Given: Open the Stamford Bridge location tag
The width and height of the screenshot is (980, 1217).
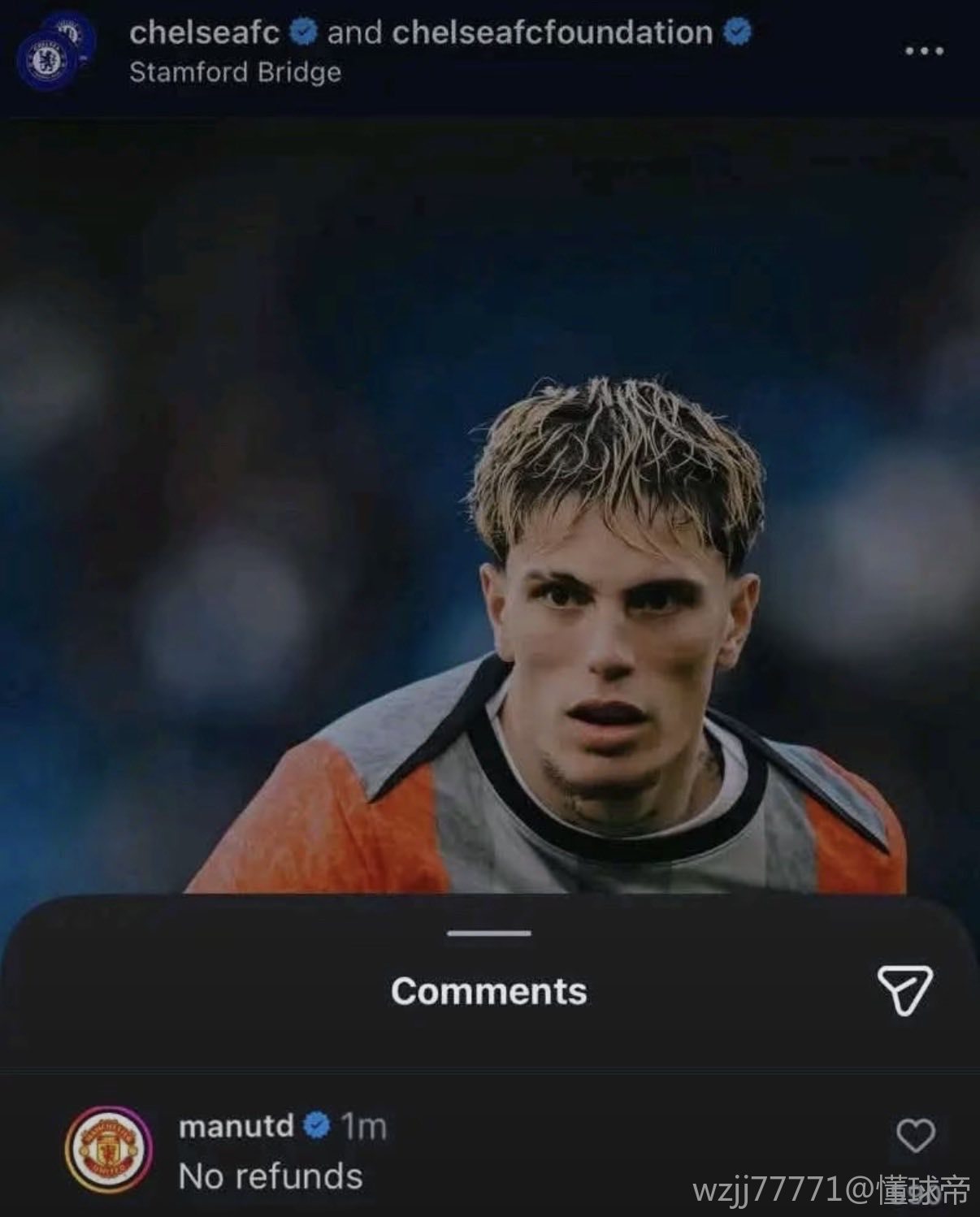Looking at the screenshot, I should (235, 72).
